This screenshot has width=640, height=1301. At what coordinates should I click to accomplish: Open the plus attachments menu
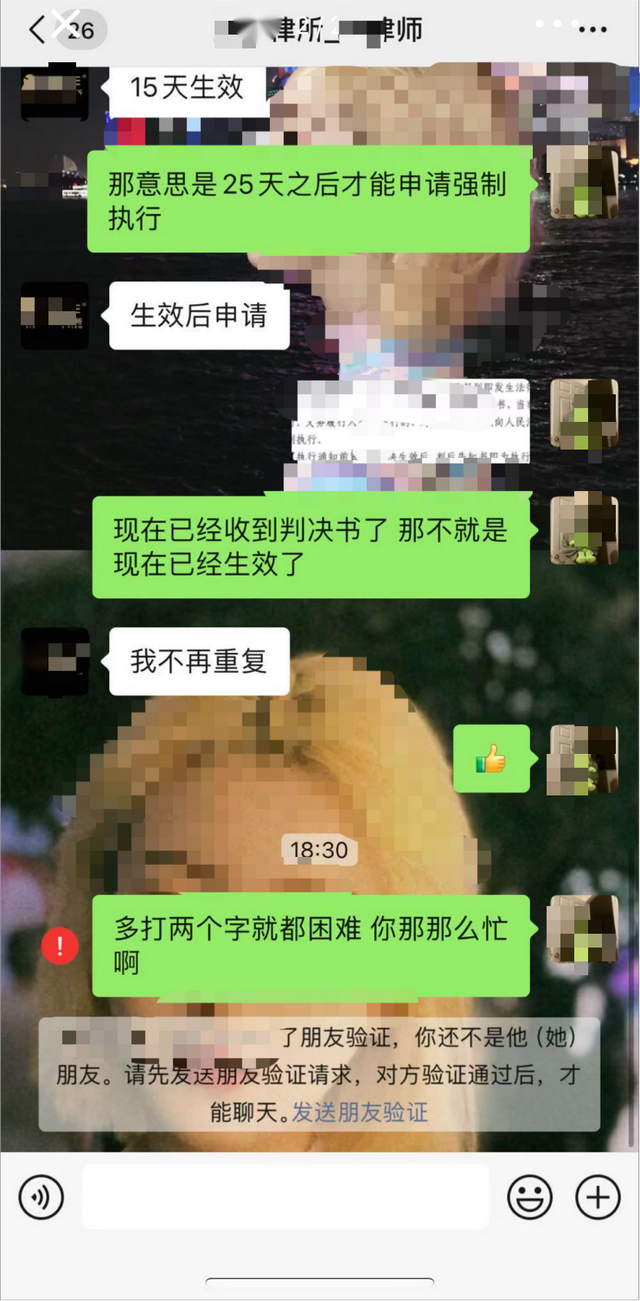(x=598, y=1196)
